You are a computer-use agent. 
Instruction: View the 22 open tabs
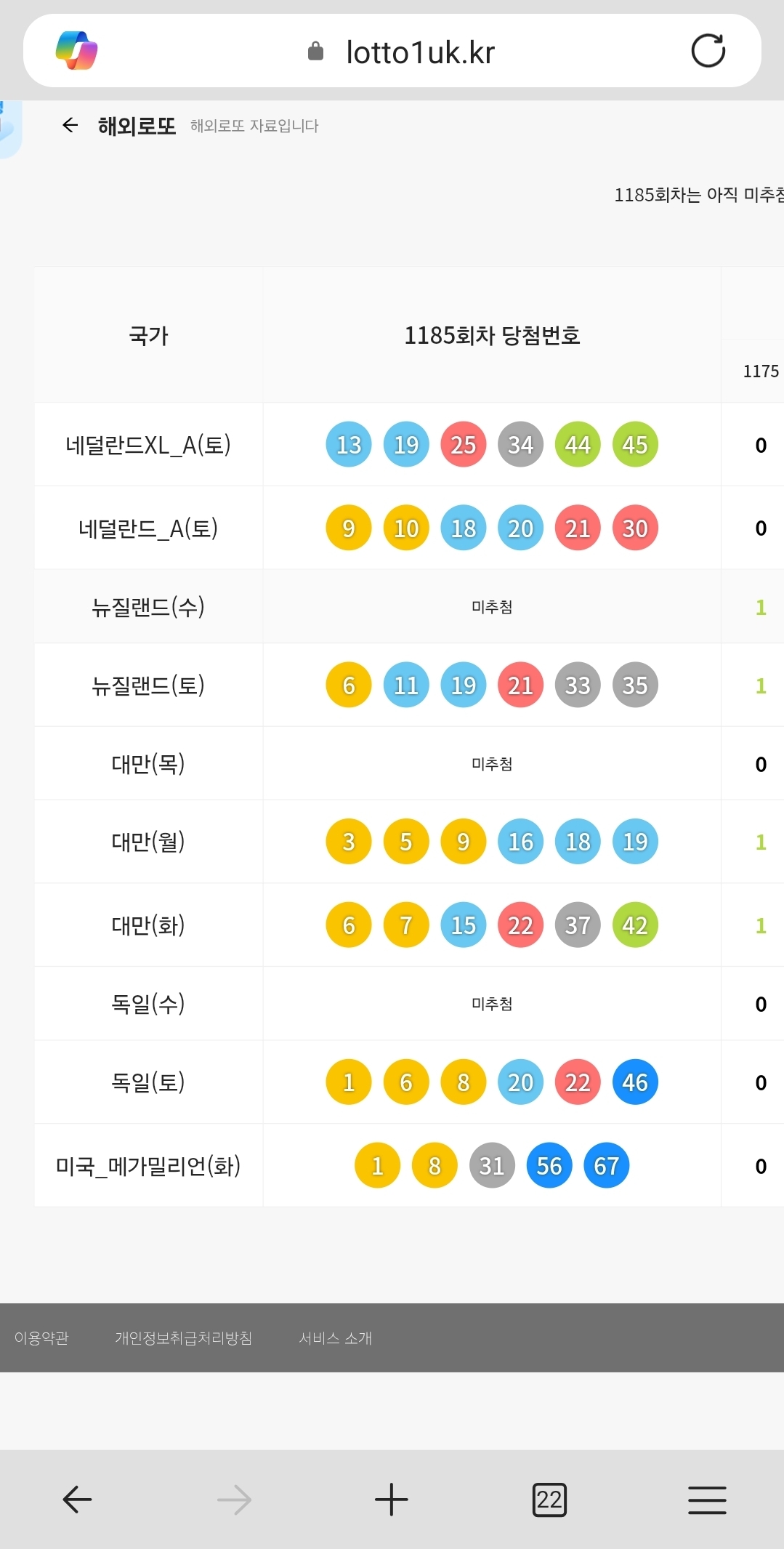point(549,1499)
